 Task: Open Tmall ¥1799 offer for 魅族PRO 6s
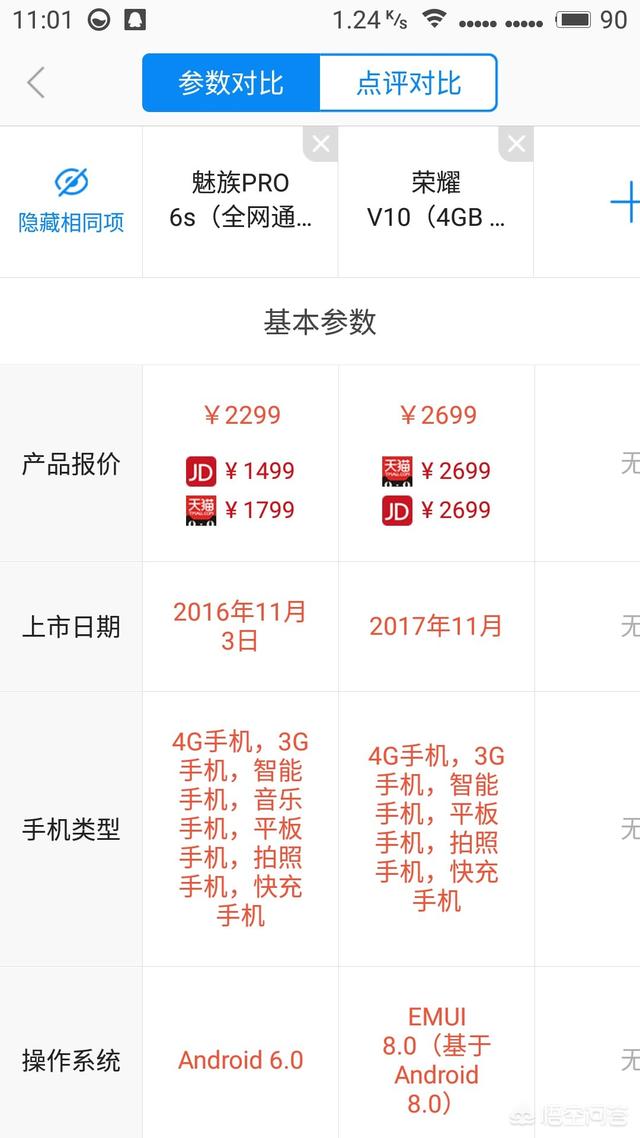click(x=240, y=510)
